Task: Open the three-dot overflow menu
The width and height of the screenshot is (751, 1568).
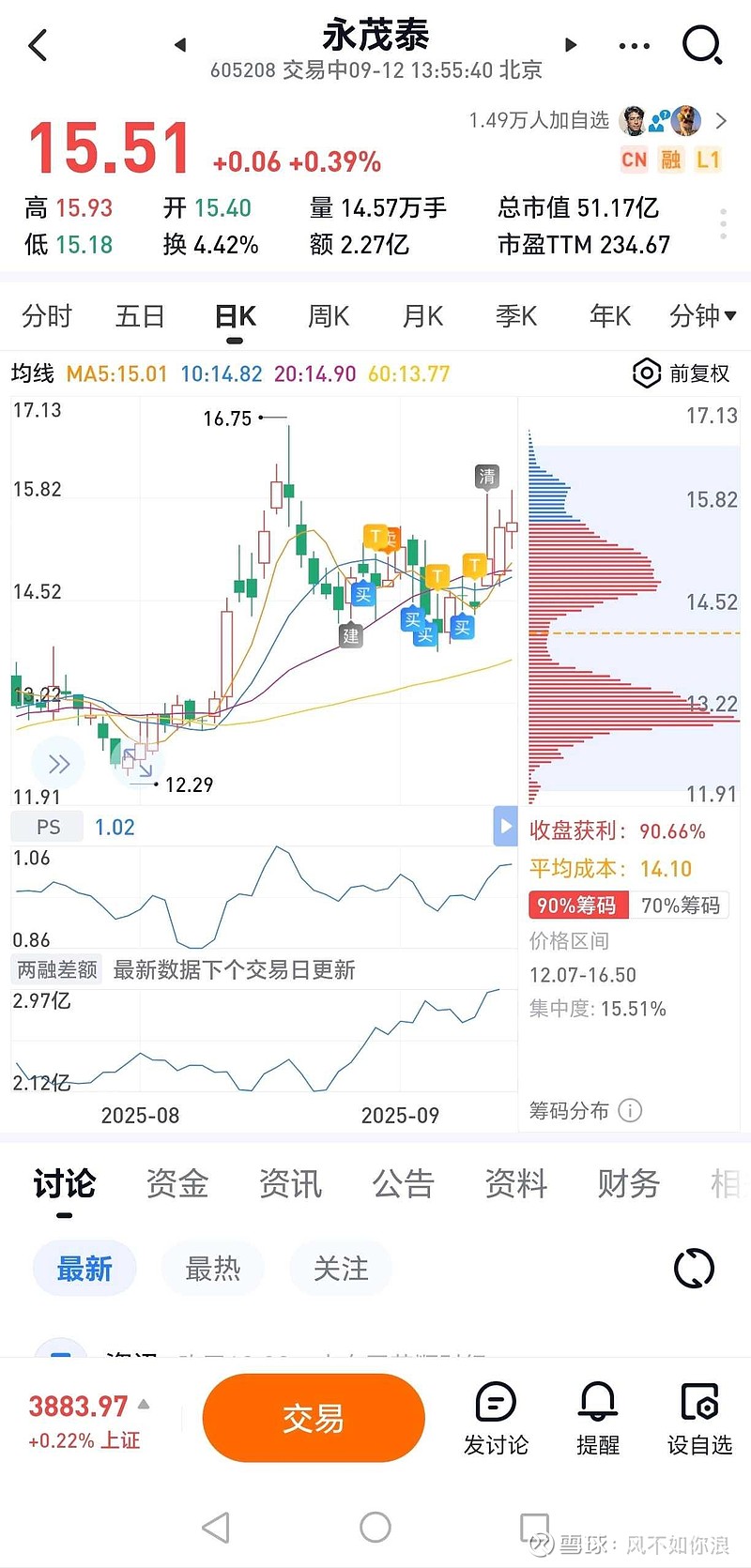Action: click(634, 45)
